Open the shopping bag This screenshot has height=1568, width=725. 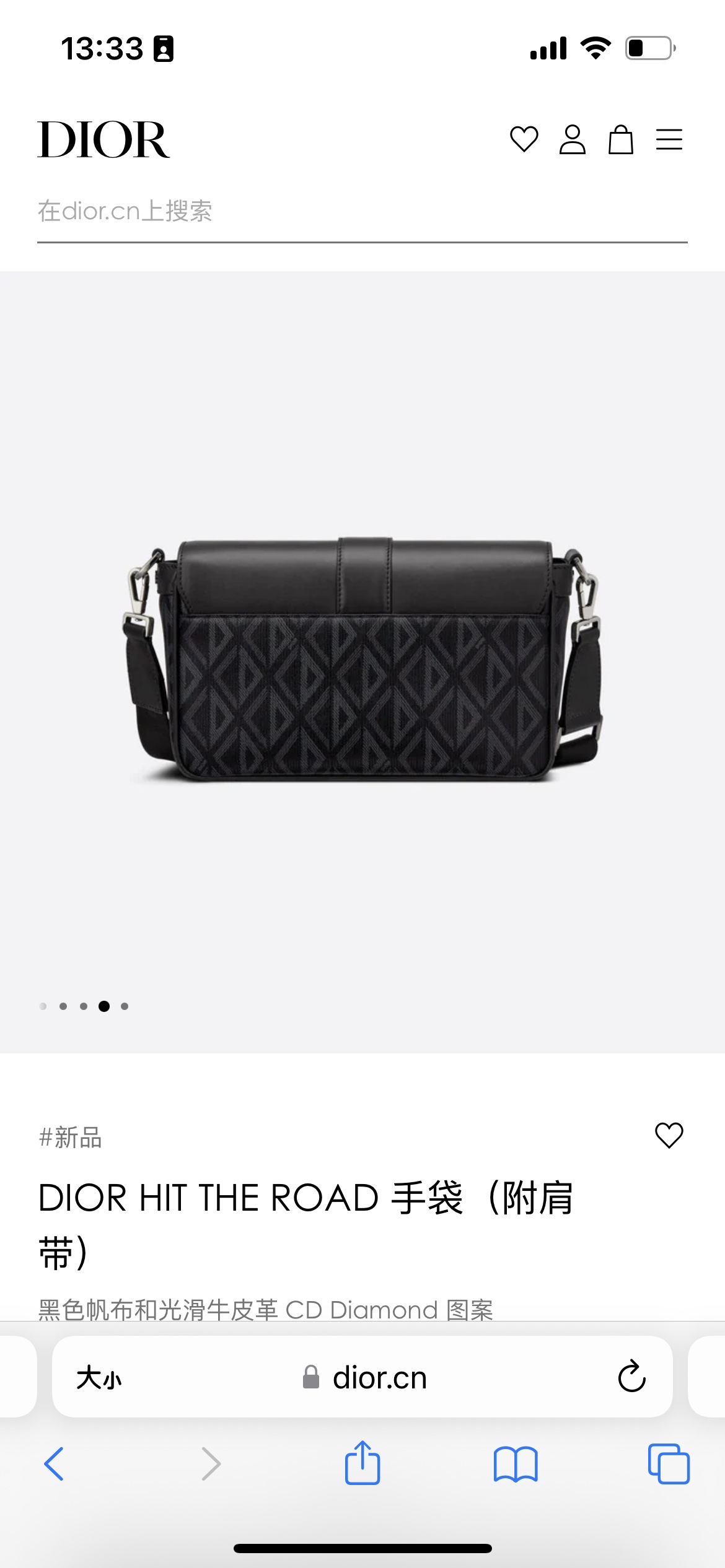coord(620,139)
